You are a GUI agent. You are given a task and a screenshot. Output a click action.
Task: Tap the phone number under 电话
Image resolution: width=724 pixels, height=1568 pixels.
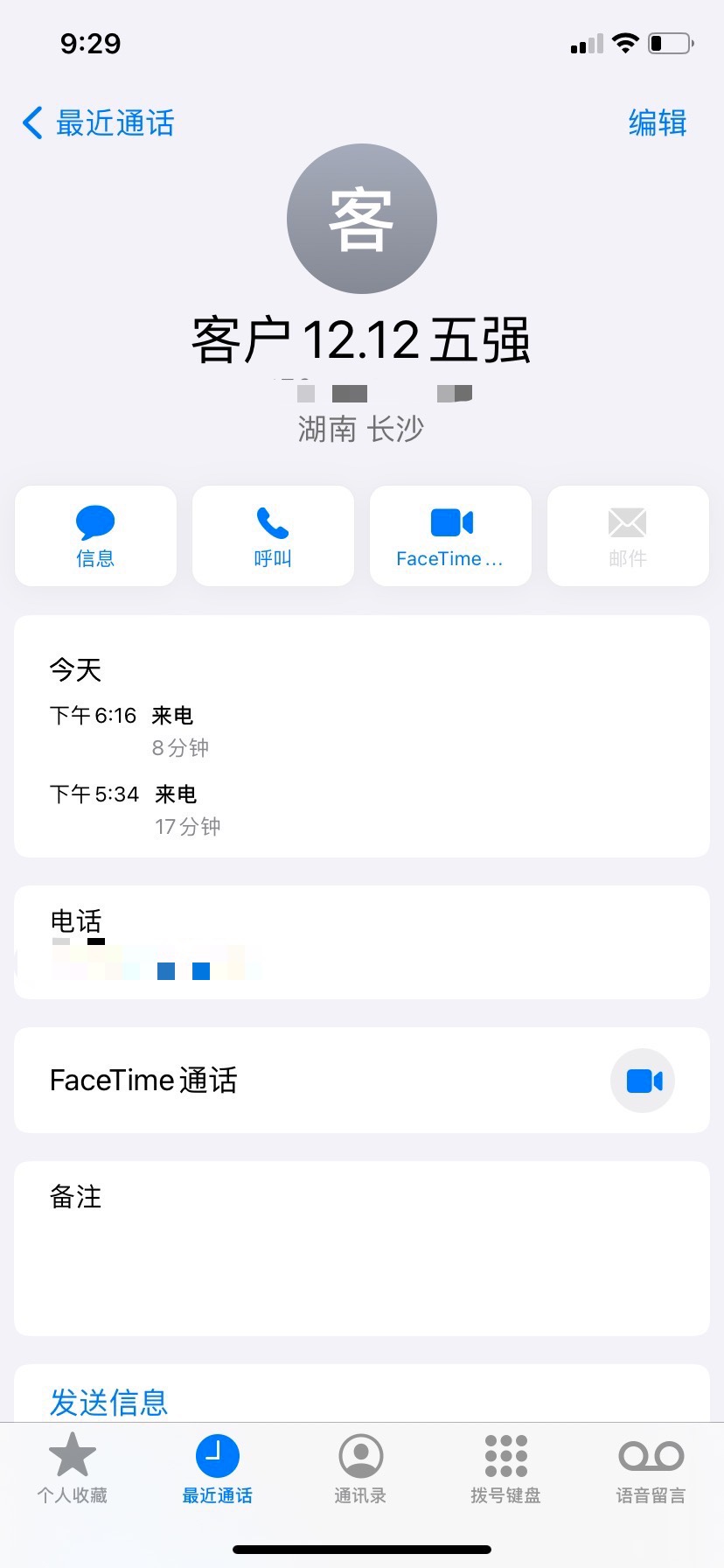(x=156, y=961)
